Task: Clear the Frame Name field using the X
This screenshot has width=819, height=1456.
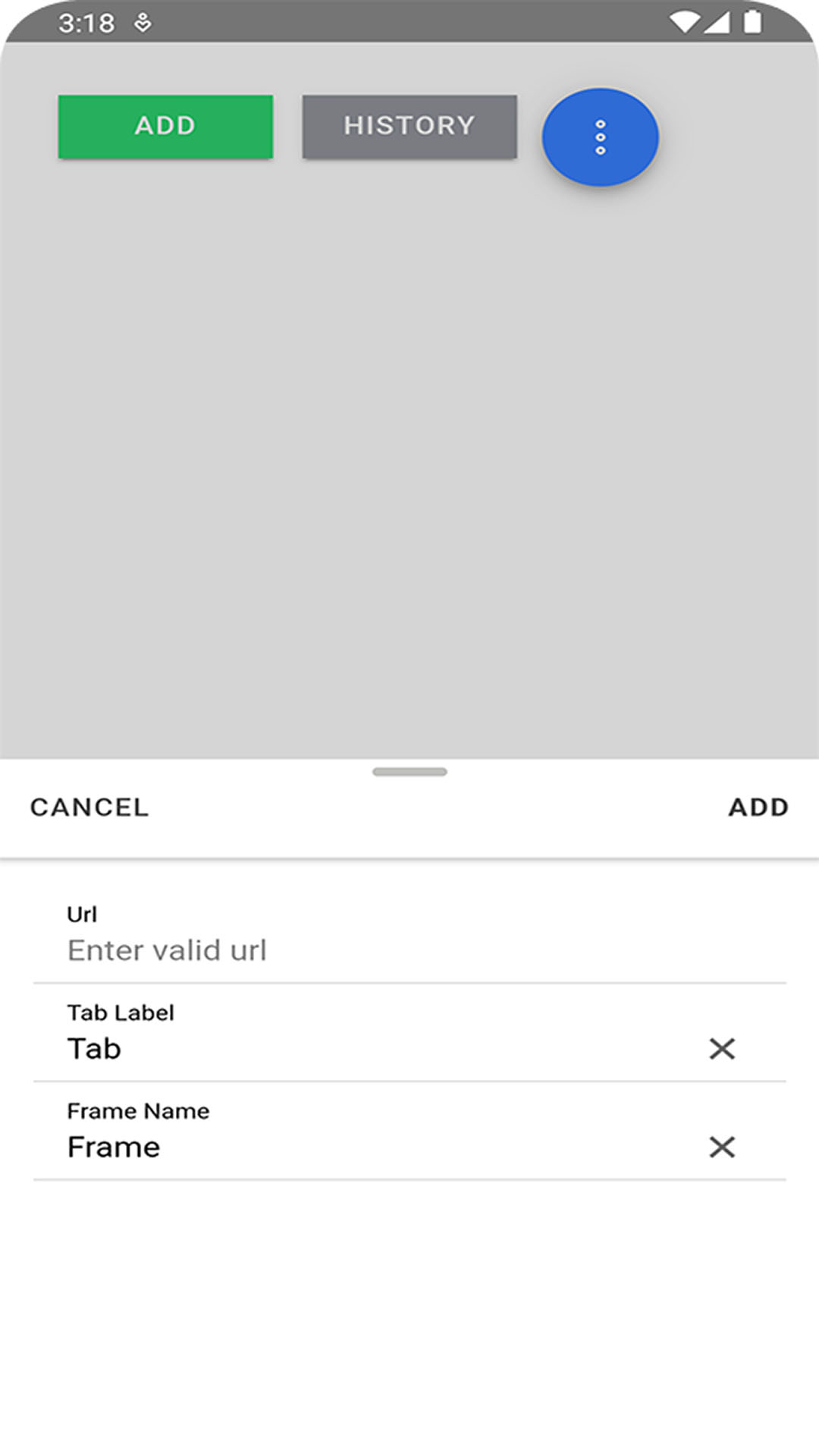Action: pyautogui.click(x=723, y=1147)
